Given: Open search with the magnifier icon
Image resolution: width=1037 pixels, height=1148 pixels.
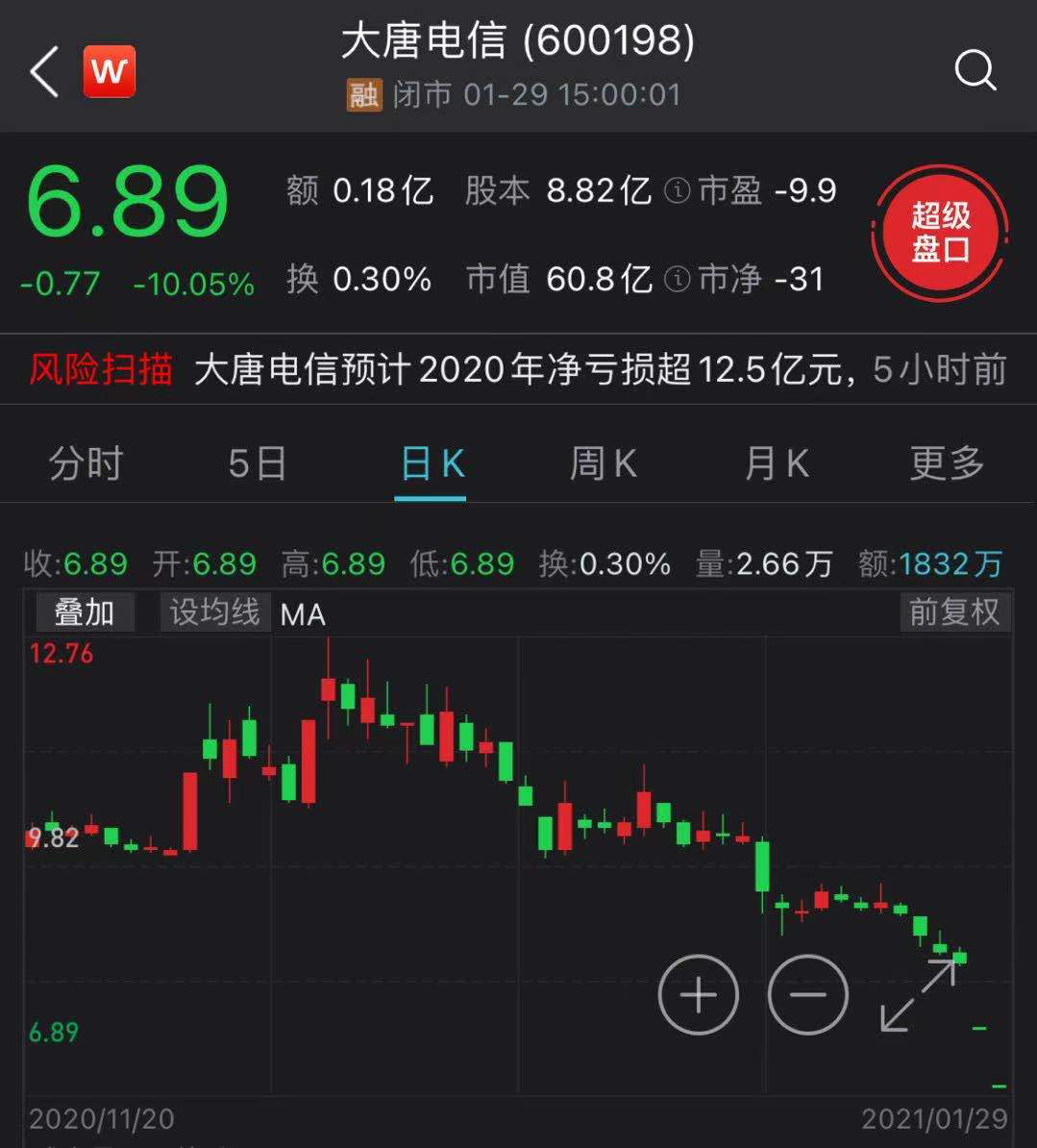Looking at the screenshot, I should point(976,68).
